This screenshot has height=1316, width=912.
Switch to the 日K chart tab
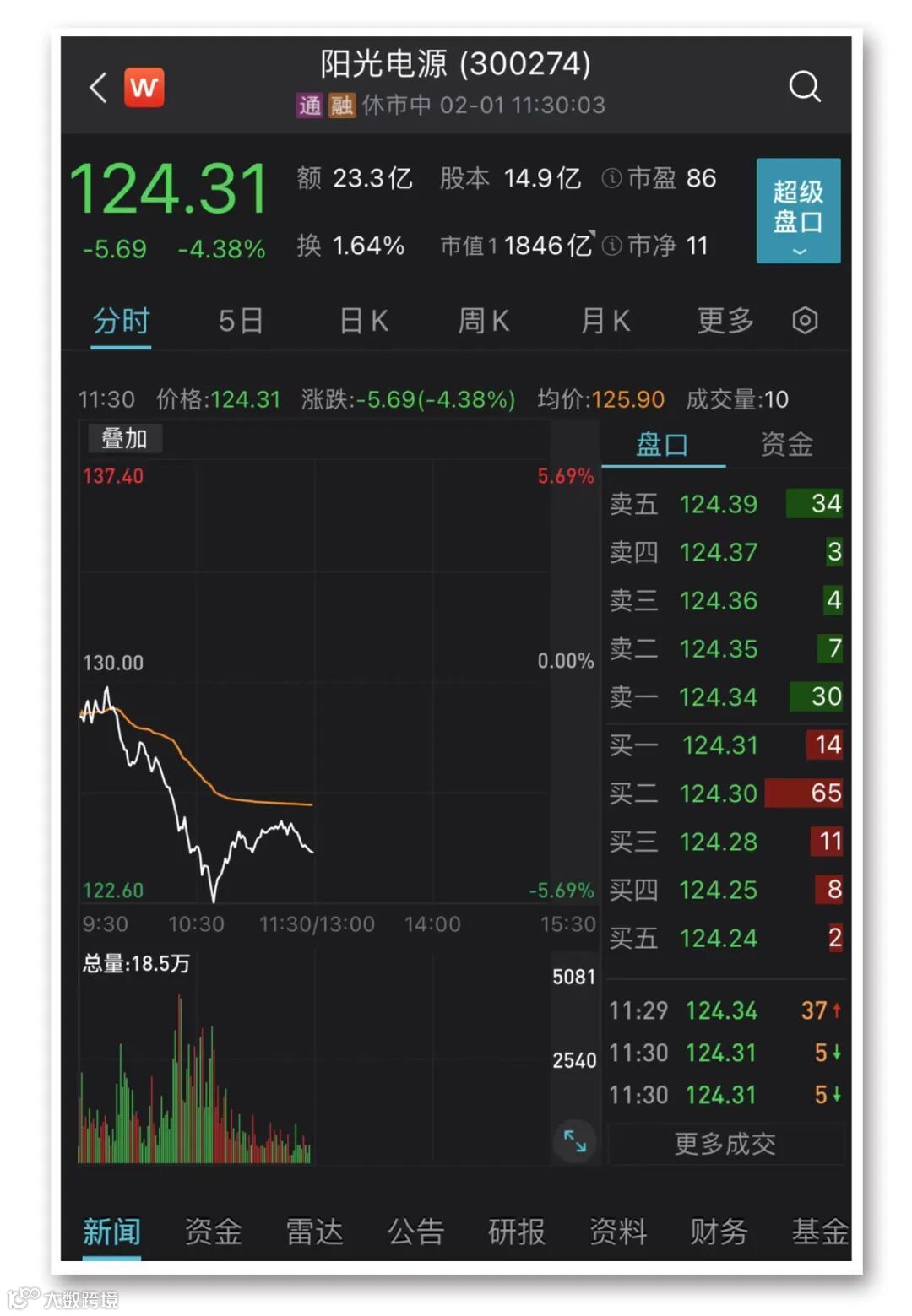coord(363,321)
